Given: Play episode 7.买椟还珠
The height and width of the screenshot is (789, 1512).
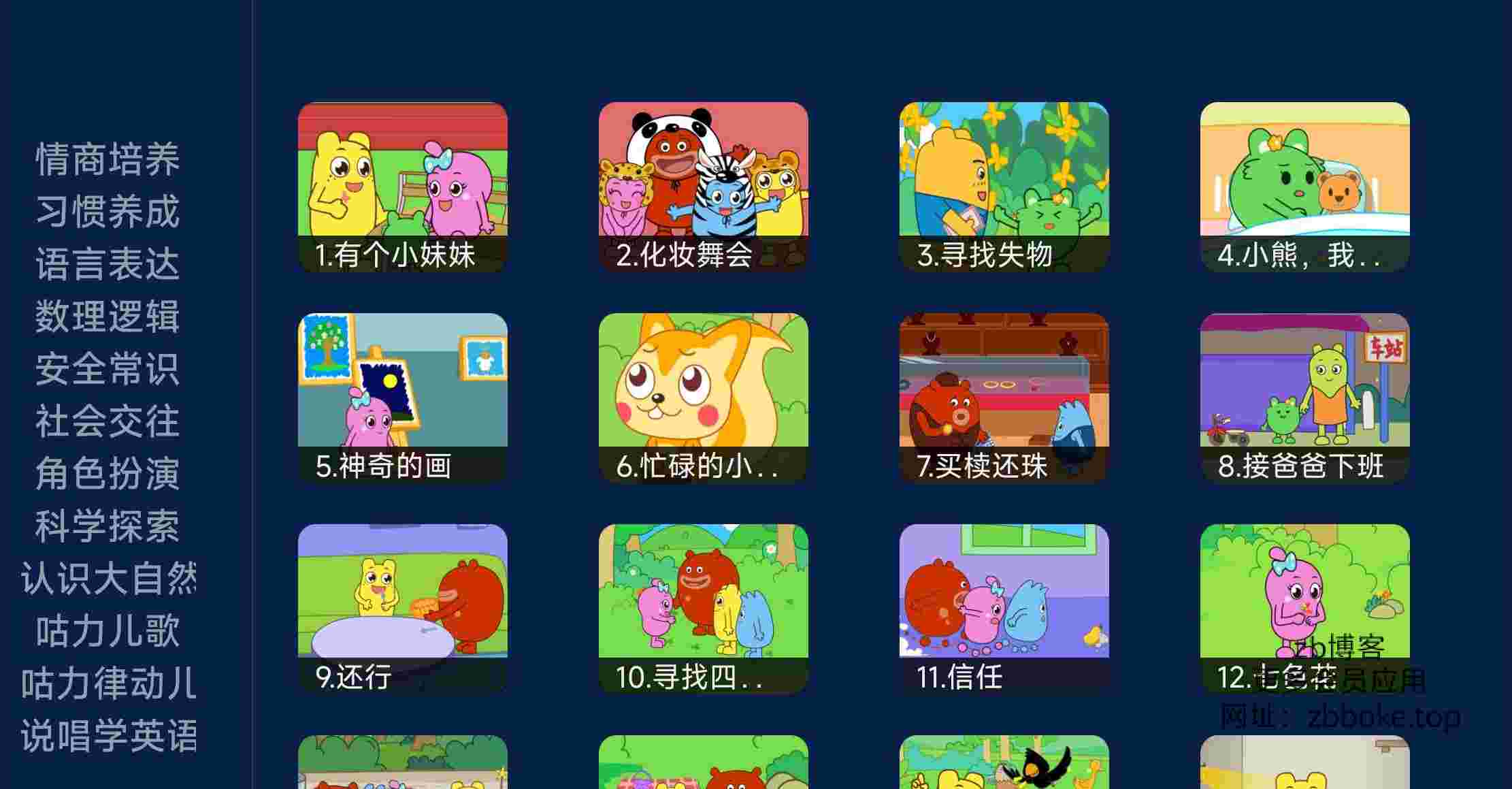Looking at the screenshot, I should click(x=1004, y=398).
